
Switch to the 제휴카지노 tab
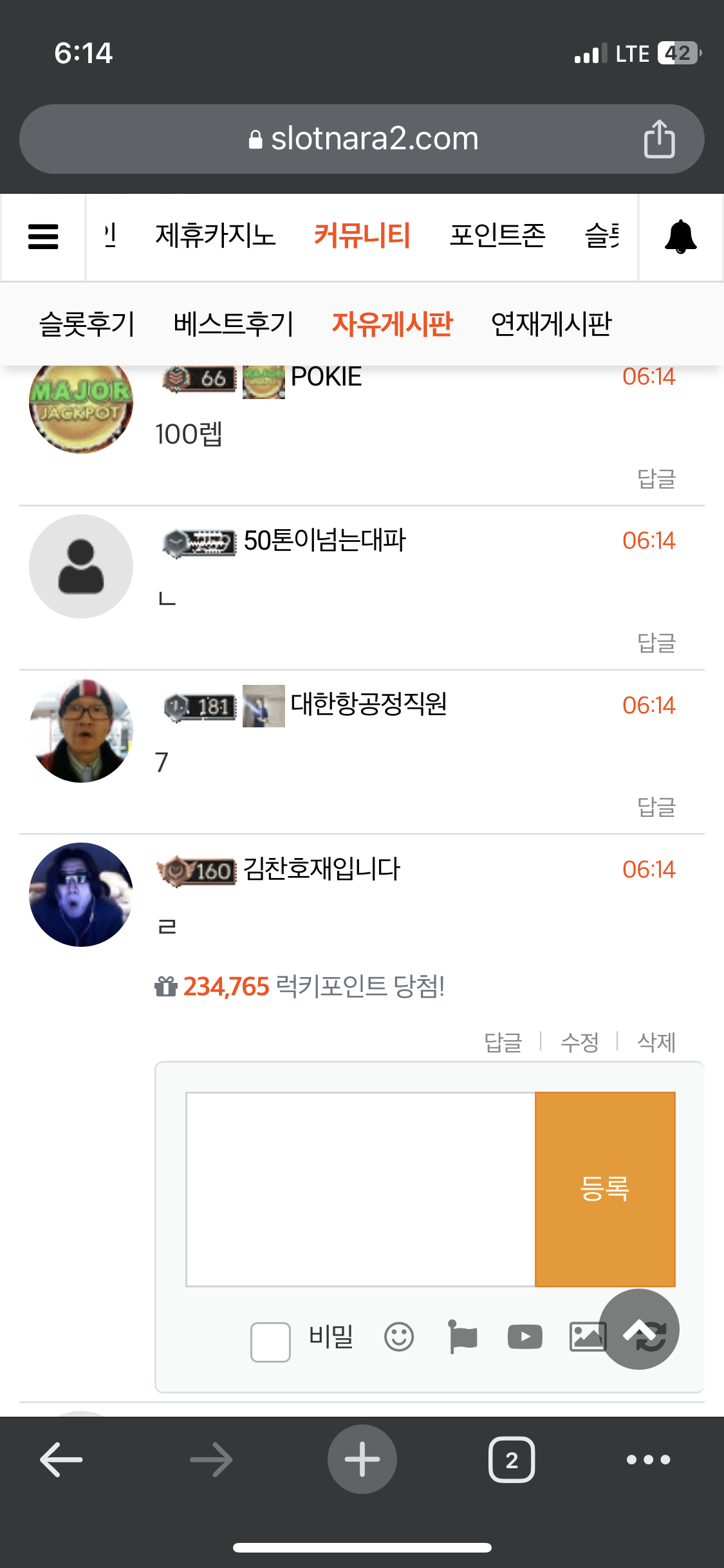[216, 236]
